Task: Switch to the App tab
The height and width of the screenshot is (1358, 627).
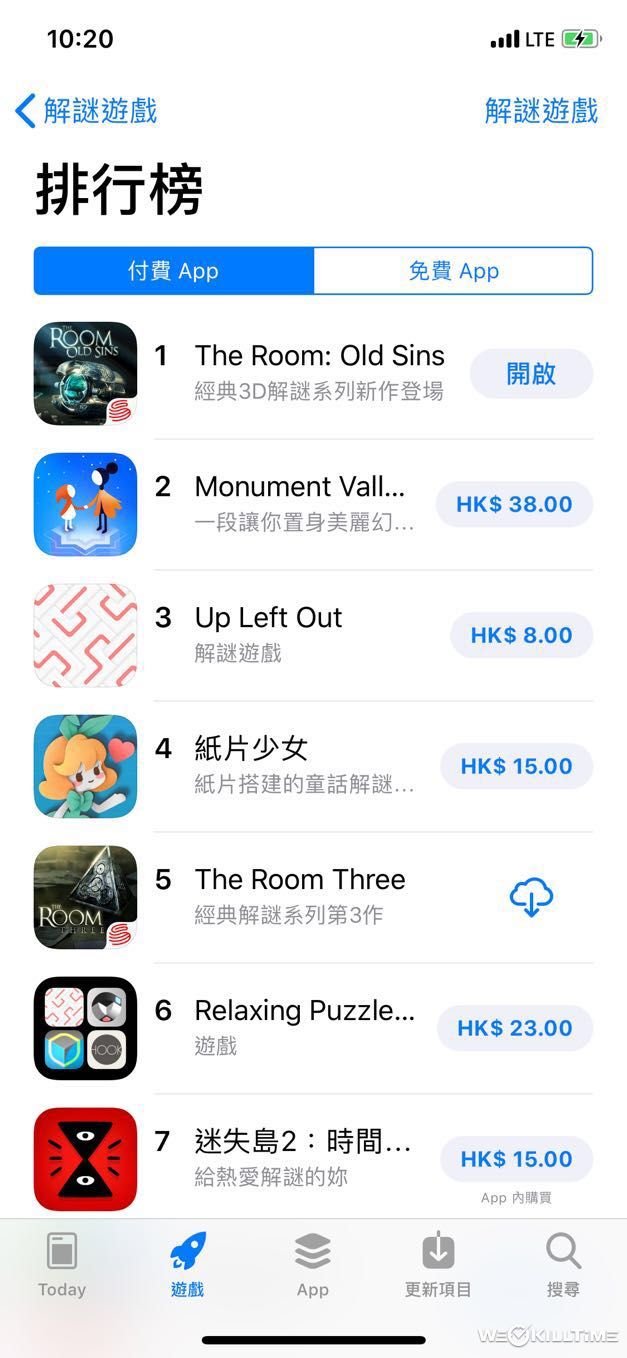Action: [x=313, y=1264]
